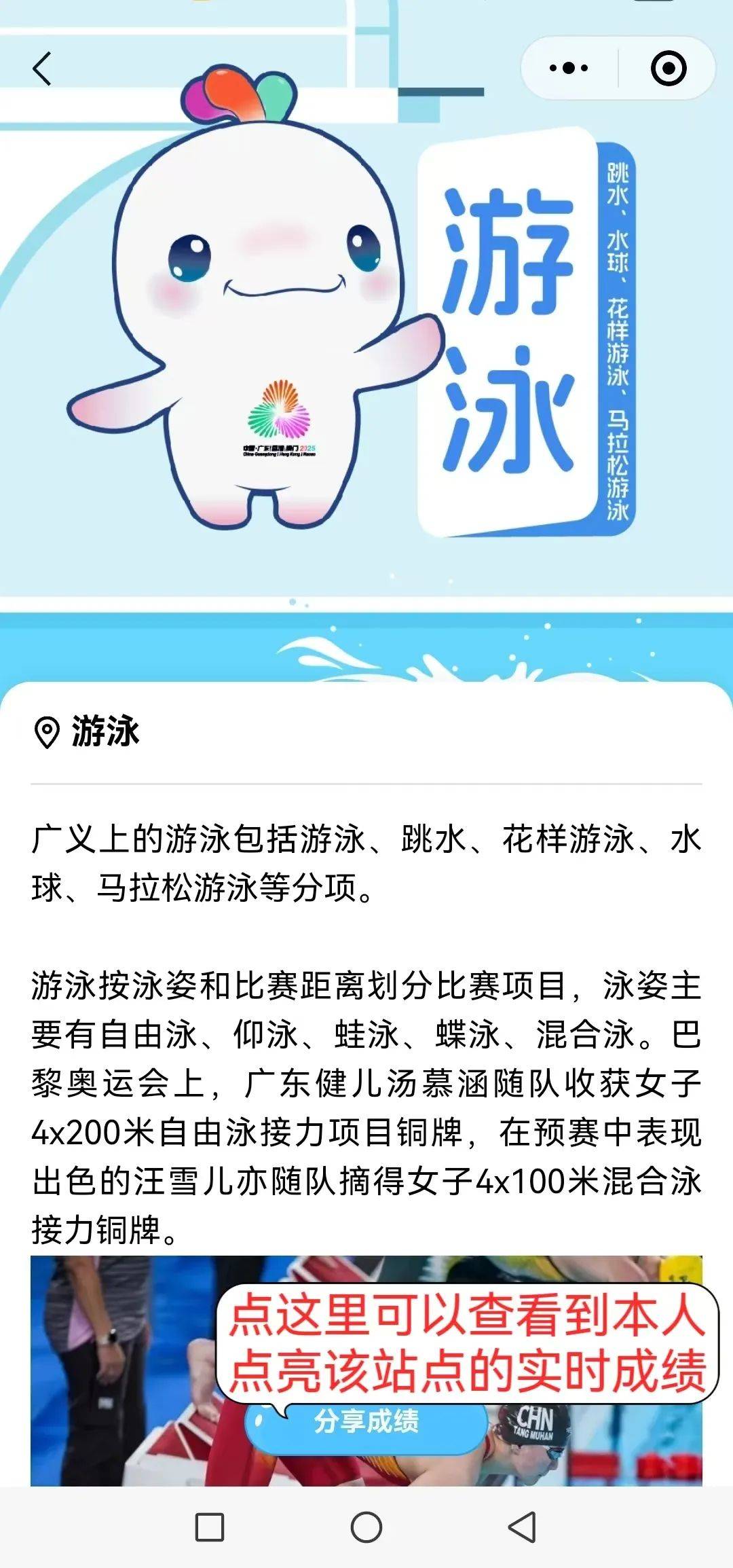Go back using the top-left arrow
This screenshot has height=1568, width=733.
pyautogui.click(x=42, y=69)
